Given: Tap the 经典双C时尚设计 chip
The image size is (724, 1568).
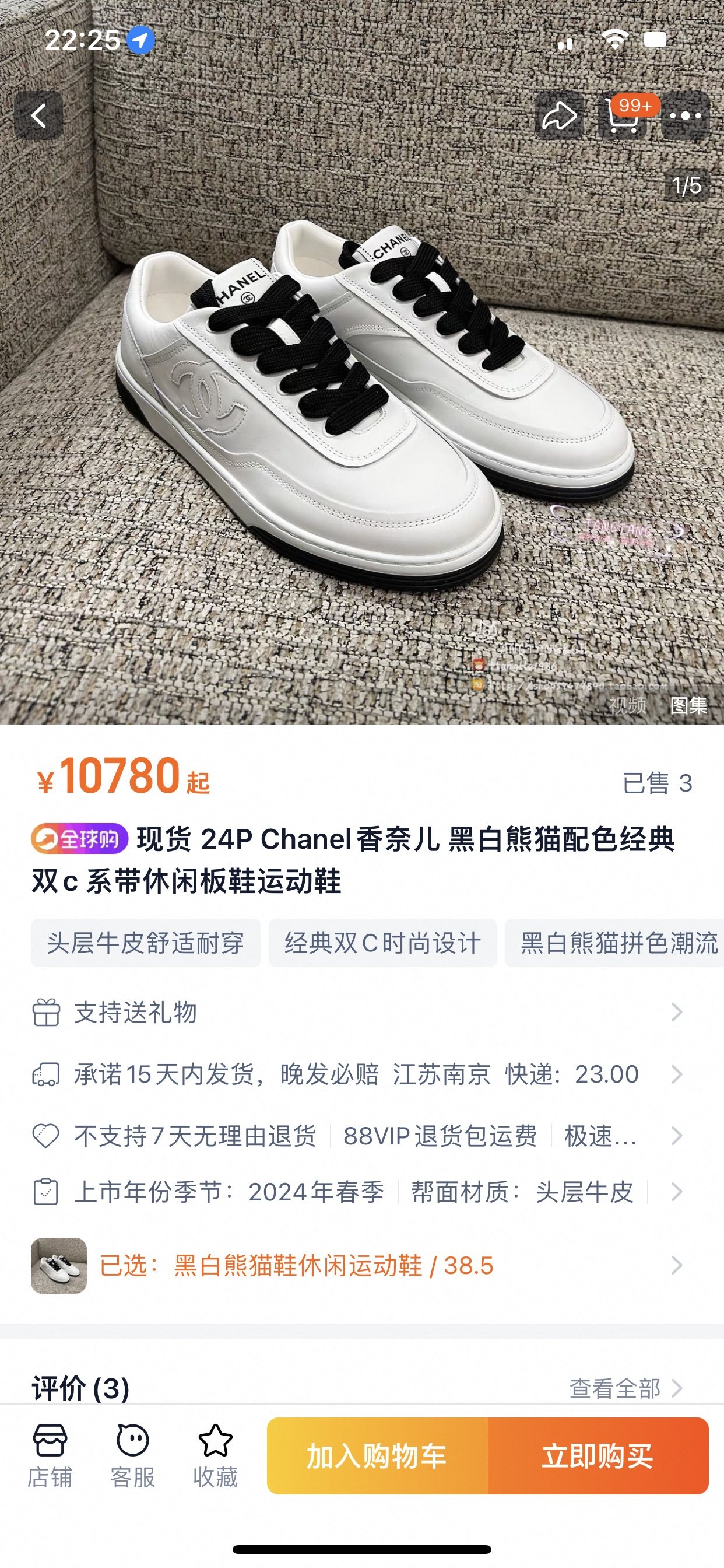Looking at the screenshot, I should pyautogui.click(x=382, y=943).
